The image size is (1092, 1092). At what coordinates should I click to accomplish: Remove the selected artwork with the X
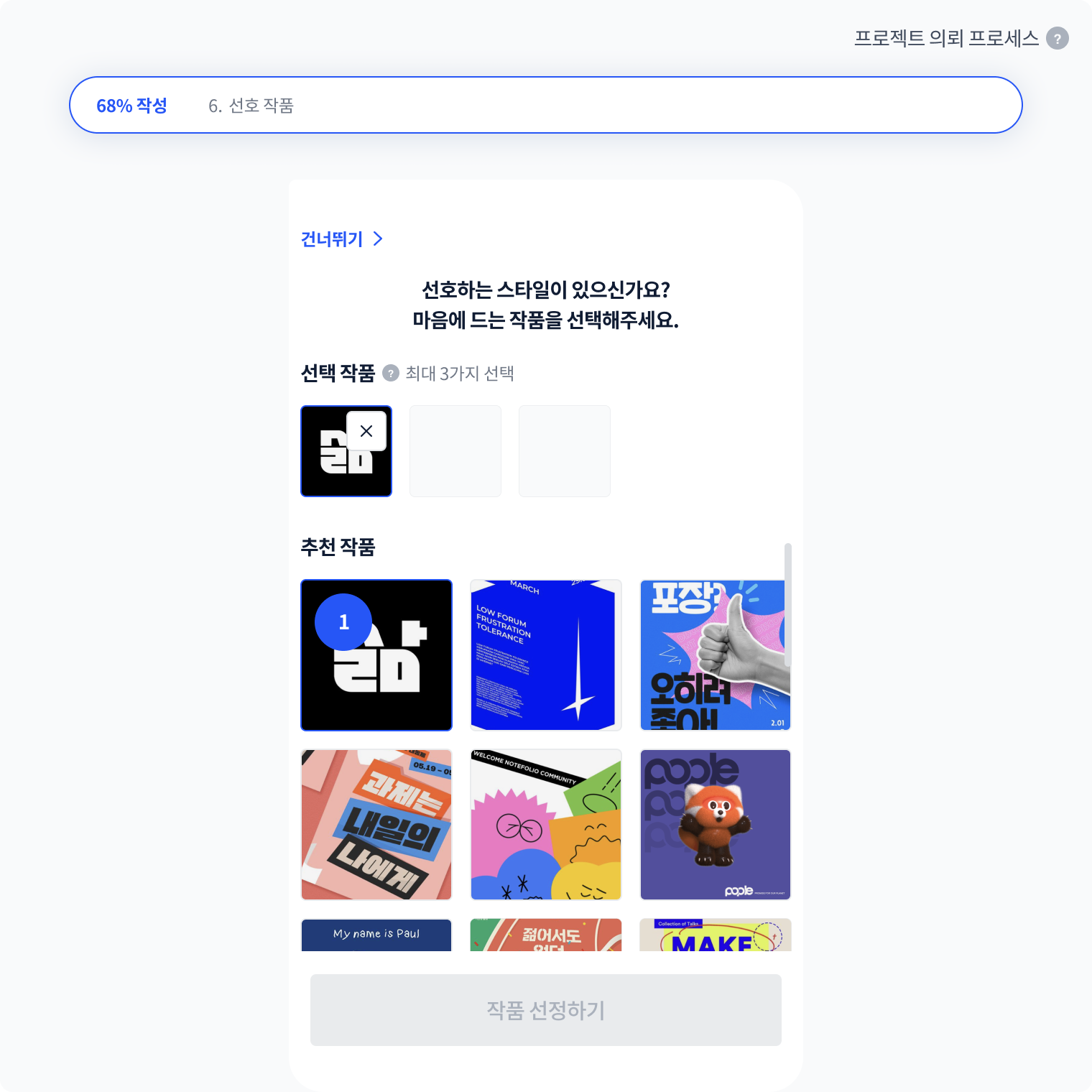pos(366,431)
